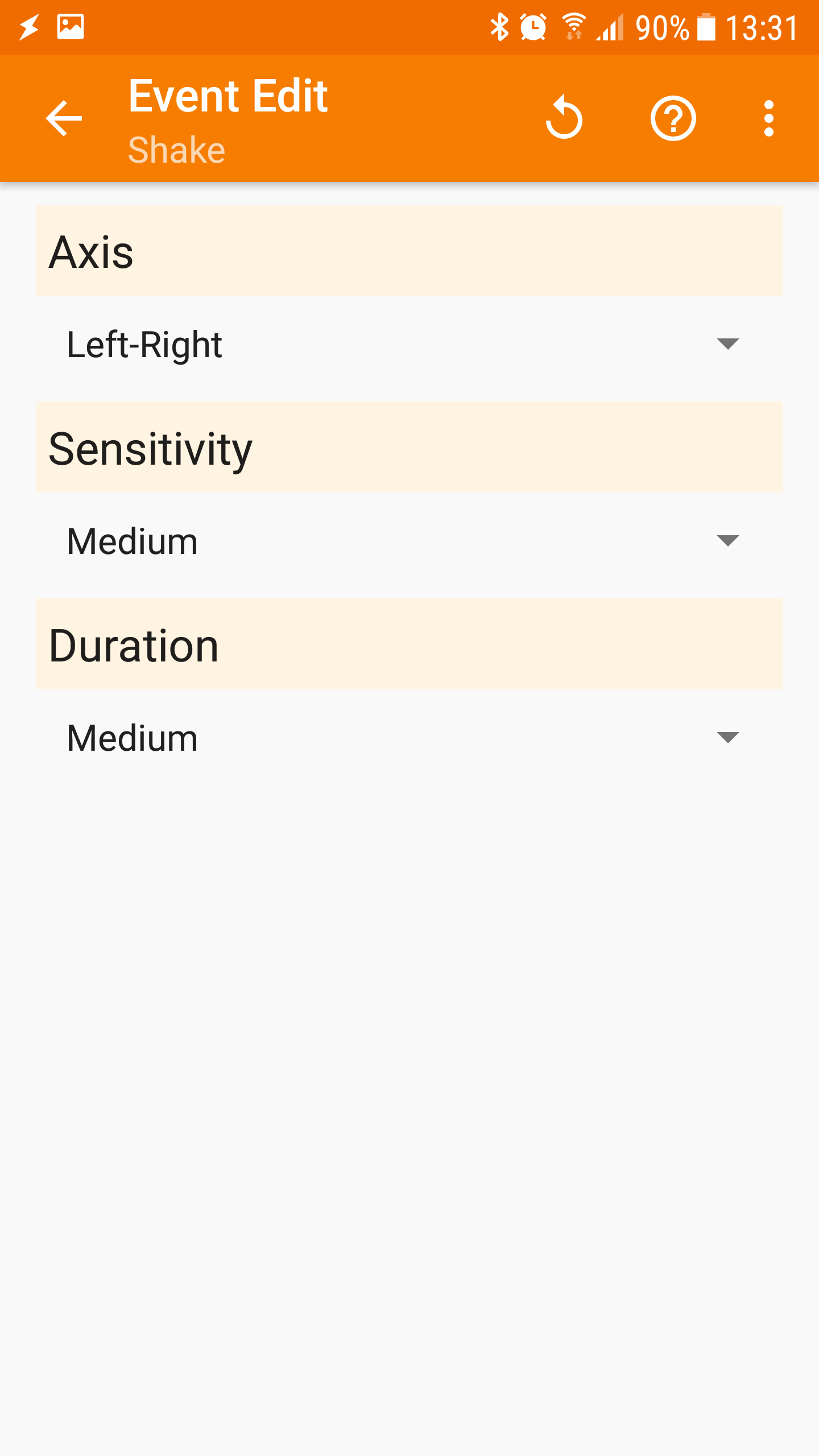
Task: Open the Duration dropdown set to Medium
Action: pyautogui.click(x=409, y=738)
